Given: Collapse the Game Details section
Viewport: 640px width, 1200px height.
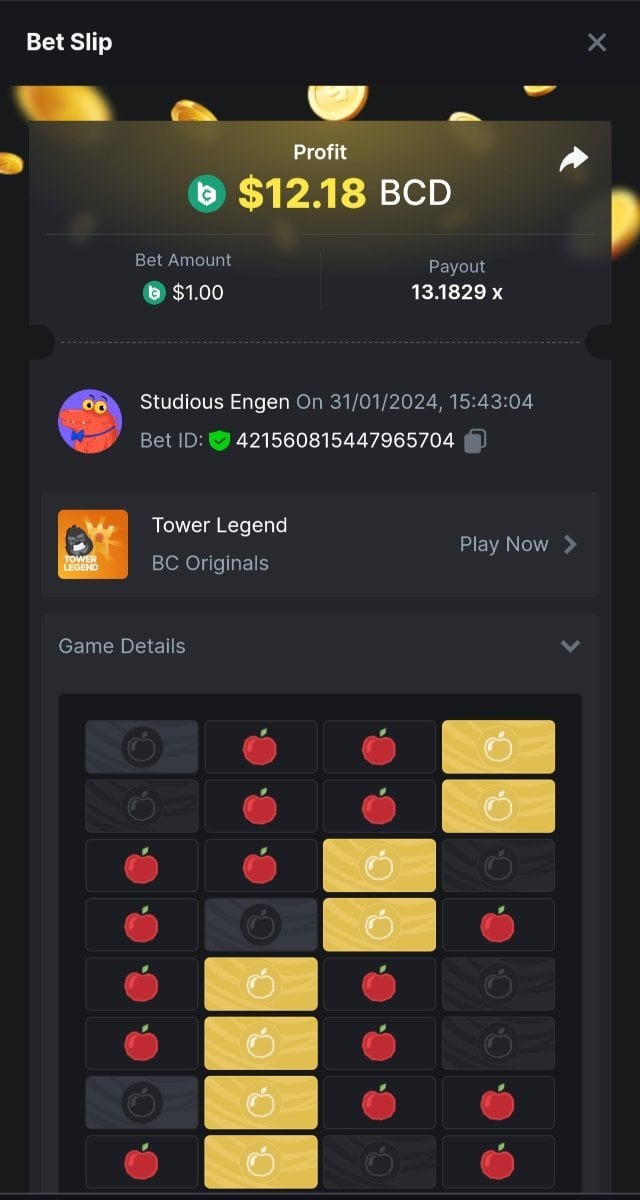Looking at the screenshot, I should coord(570,646).
